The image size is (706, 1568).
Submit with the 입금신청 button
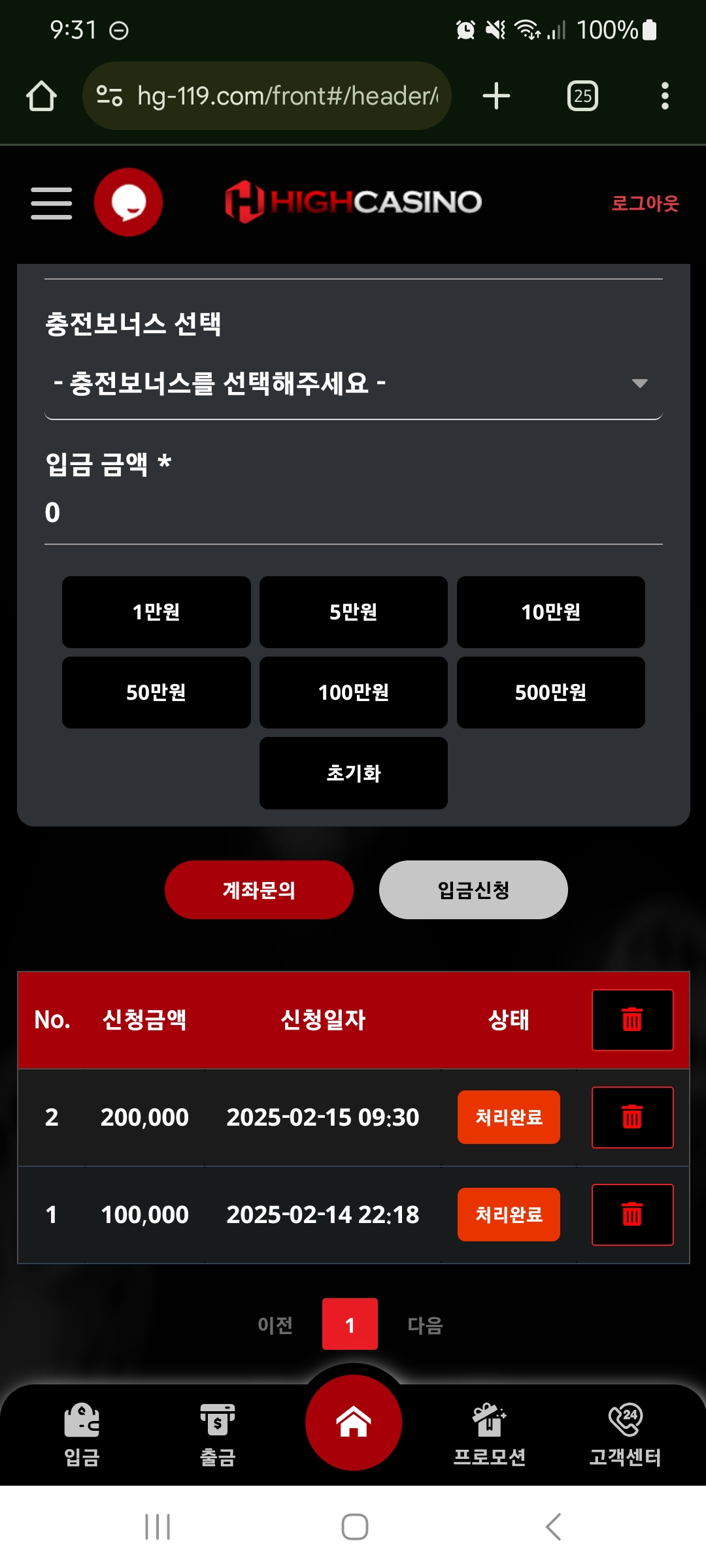tap(473, 890)
